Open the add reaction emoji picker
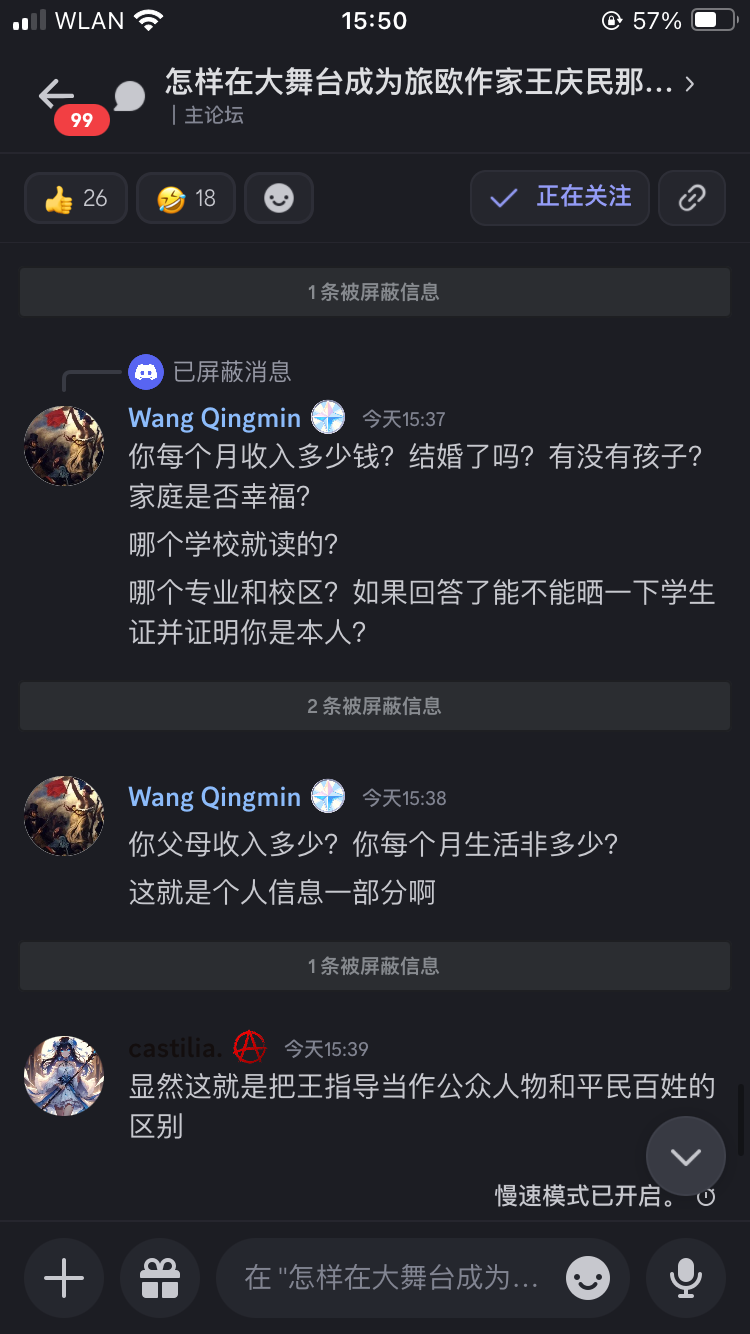The image size is (750, 1334). click(x=278, y=198)
